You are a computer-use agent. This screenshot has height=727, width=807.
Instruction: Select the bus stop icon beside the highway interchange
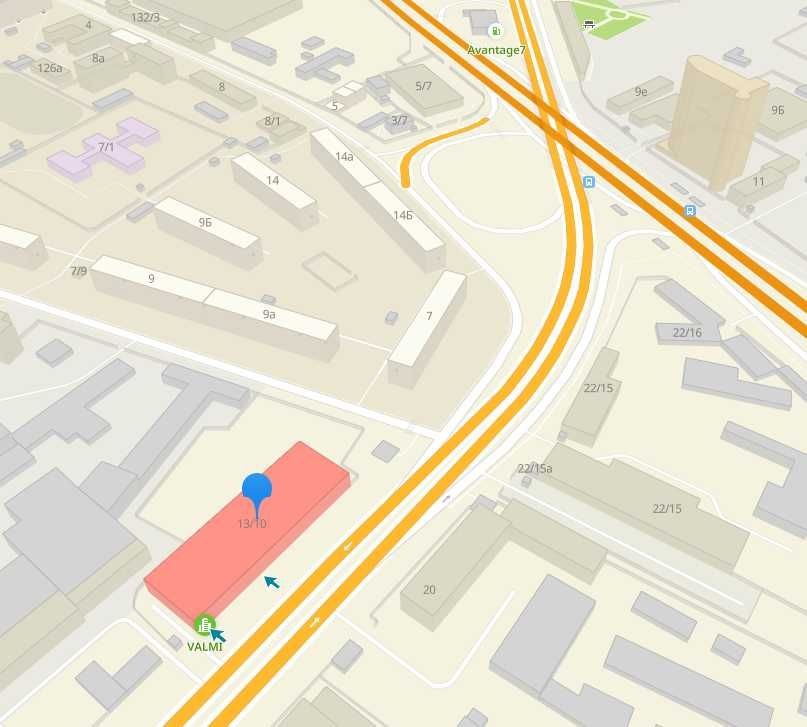(588, 182)
